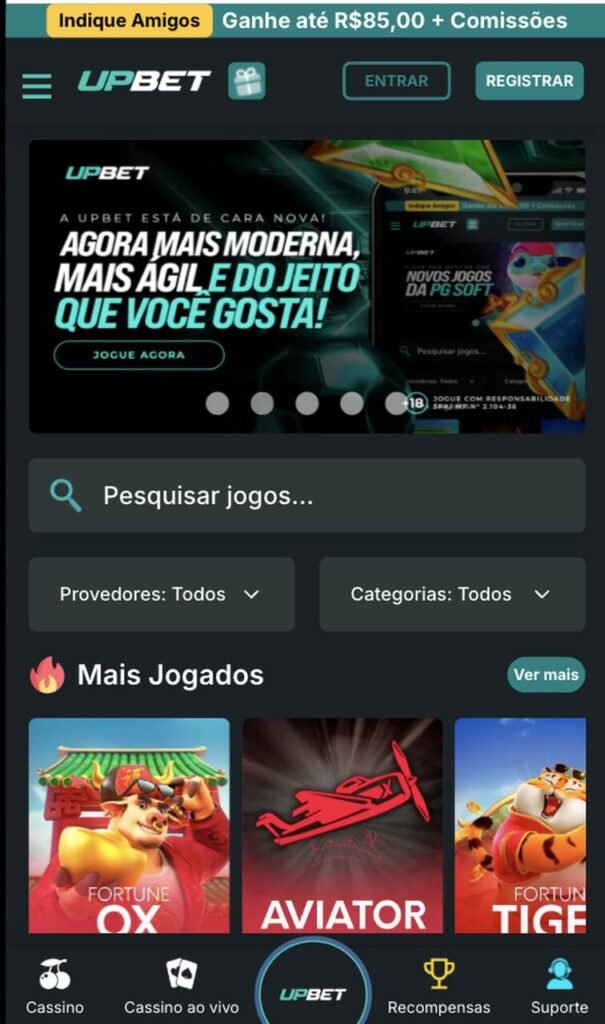Viewport: 605px width, 1024px height.
Task: Tap the ENTRAR login button
Action: pos(396,81)
